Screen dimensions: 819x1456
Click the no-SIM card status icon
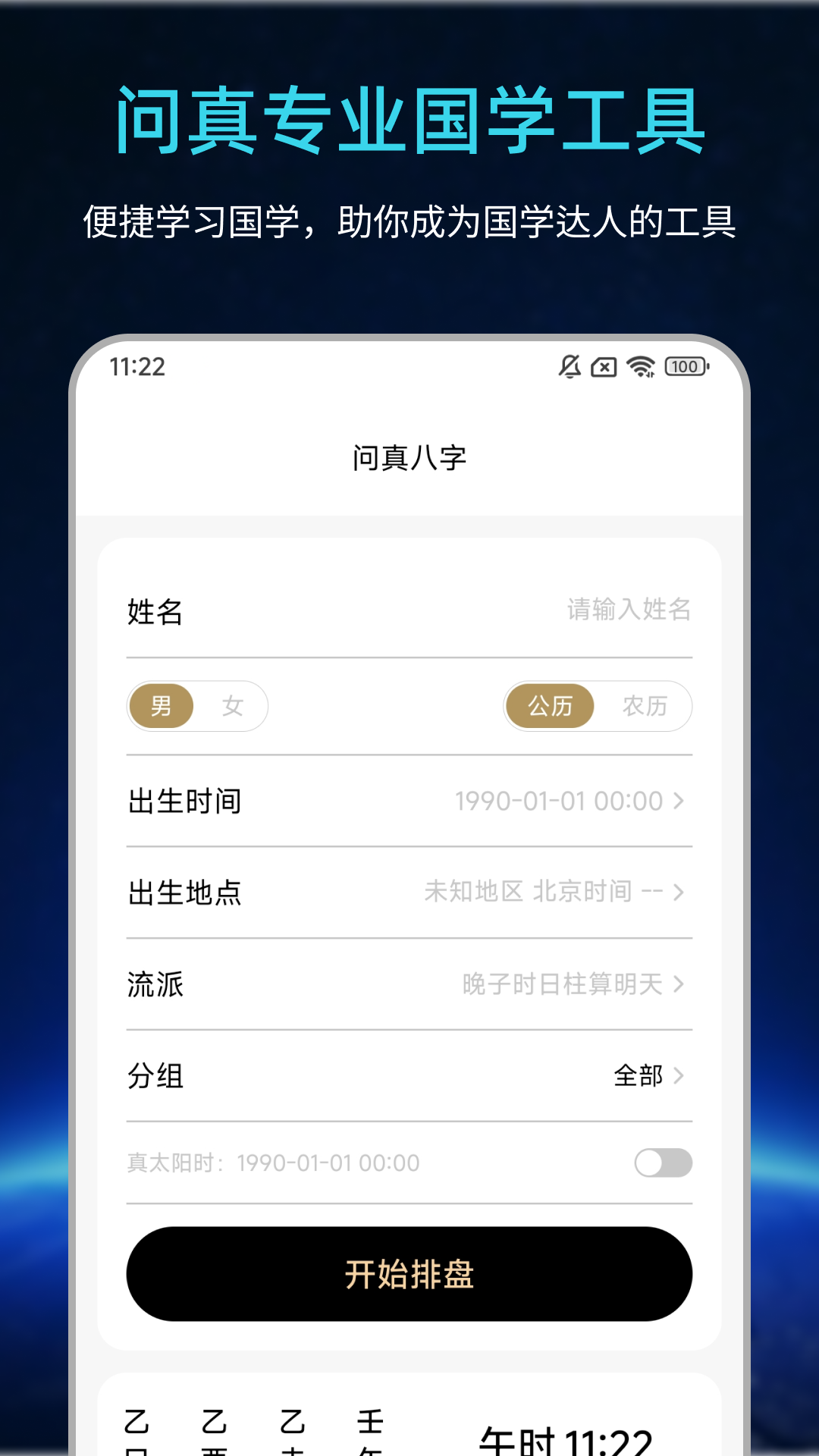[x=603, y=366]
